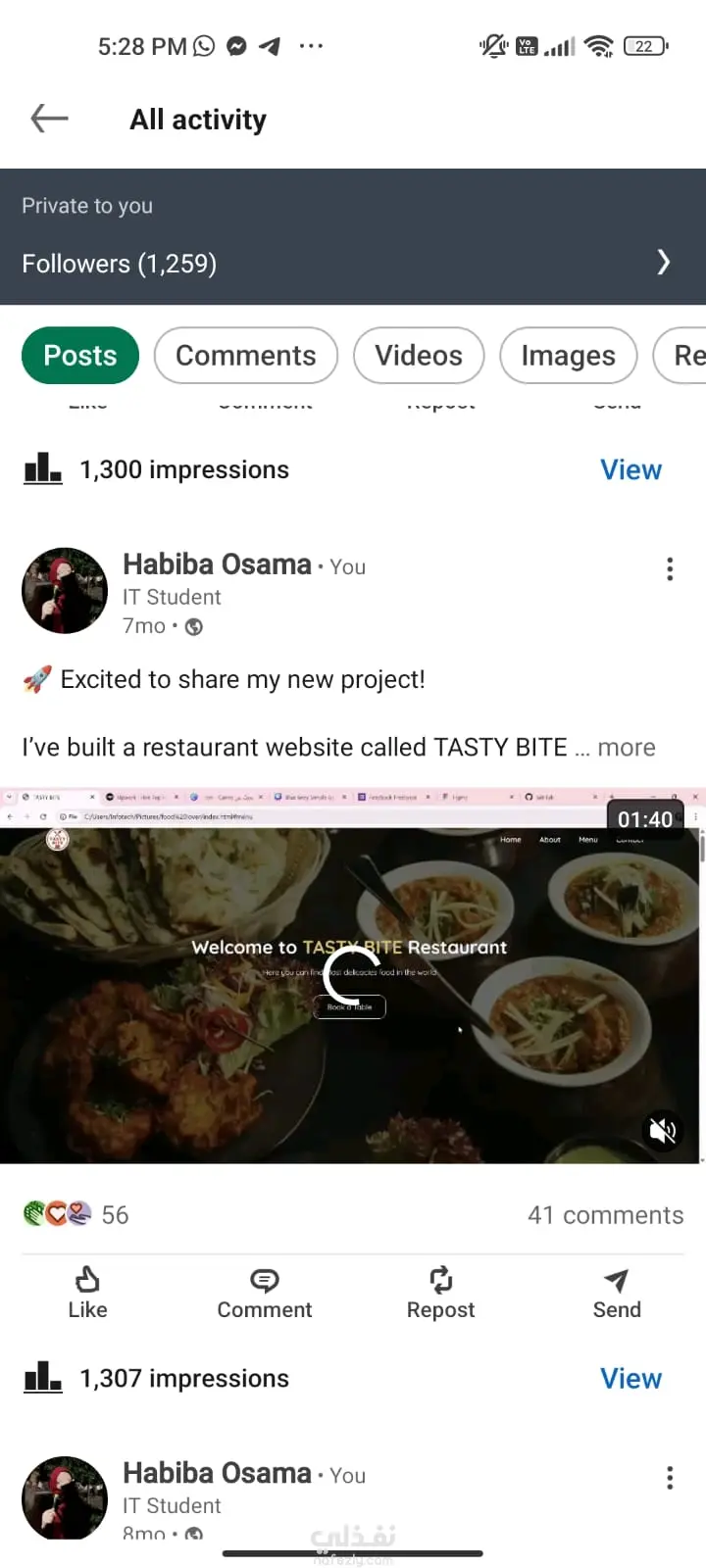View analytics for 1,300 impressions
Image resolution: width=706 pixels, height=1568 pixels.
[x=630, y=470]
